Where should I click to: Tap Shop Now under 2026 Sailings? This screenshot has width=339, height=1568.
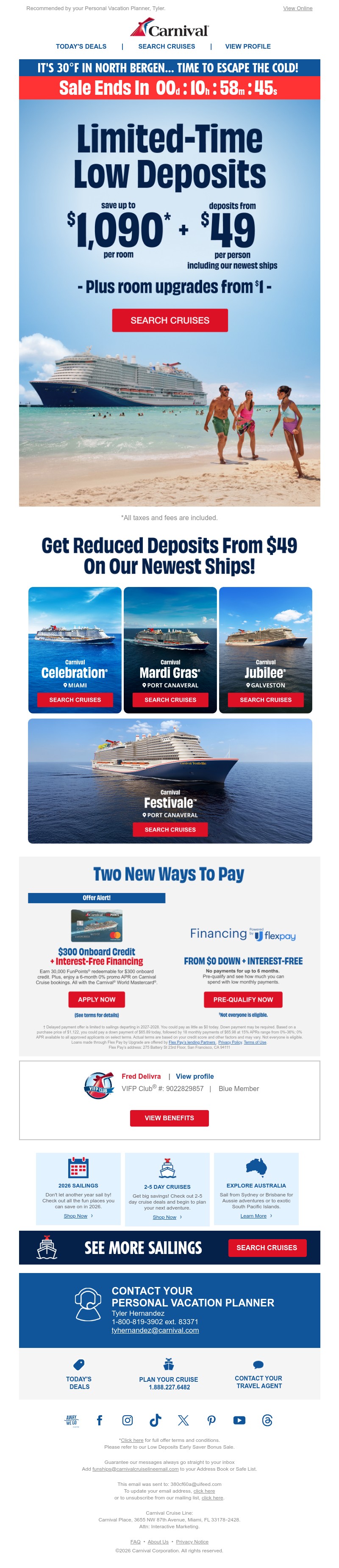pos(75,1215)
